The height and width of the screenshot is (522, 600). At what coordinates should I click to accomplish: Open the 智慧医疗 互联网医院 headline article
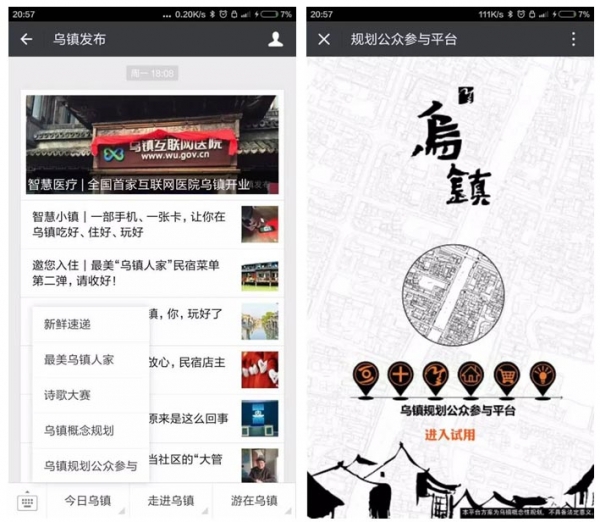click(152, 144)
